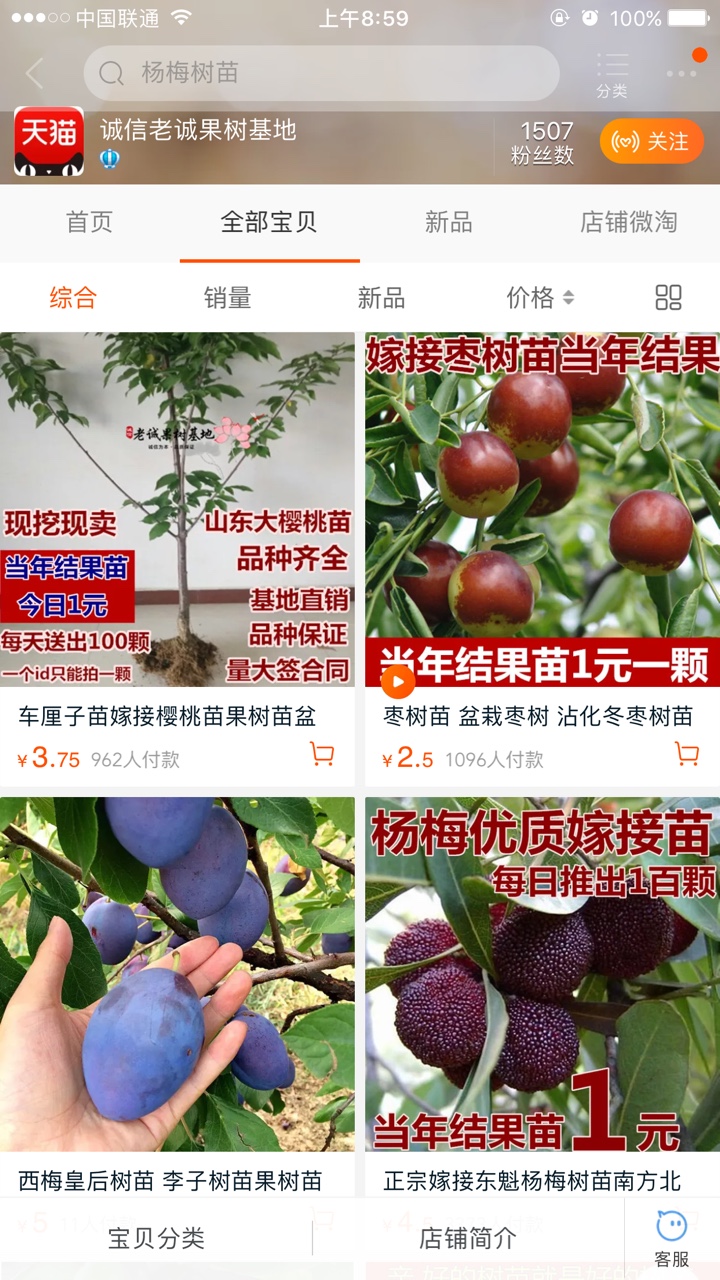Sort products by 价格

(540, 297)
